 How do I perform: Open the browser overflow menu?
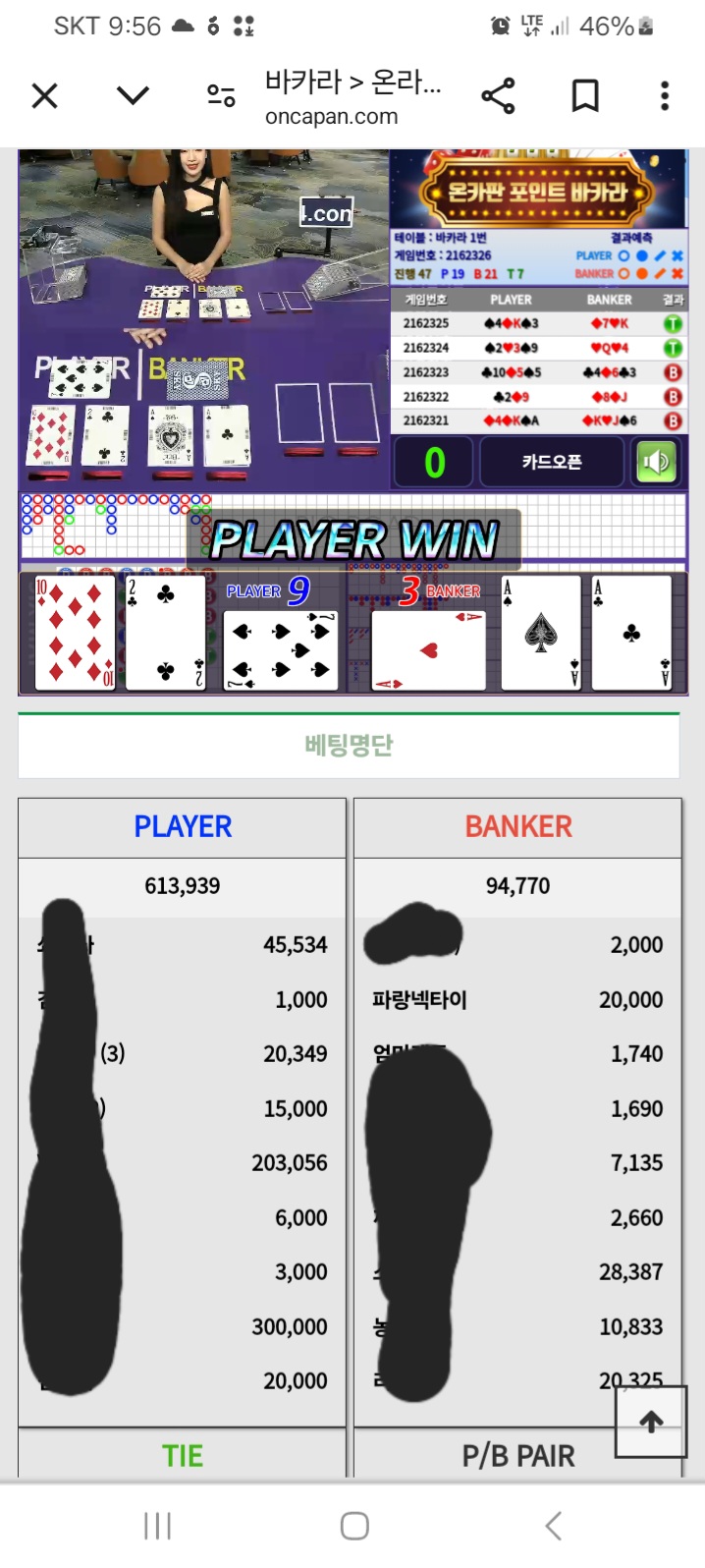click(665, 96)
